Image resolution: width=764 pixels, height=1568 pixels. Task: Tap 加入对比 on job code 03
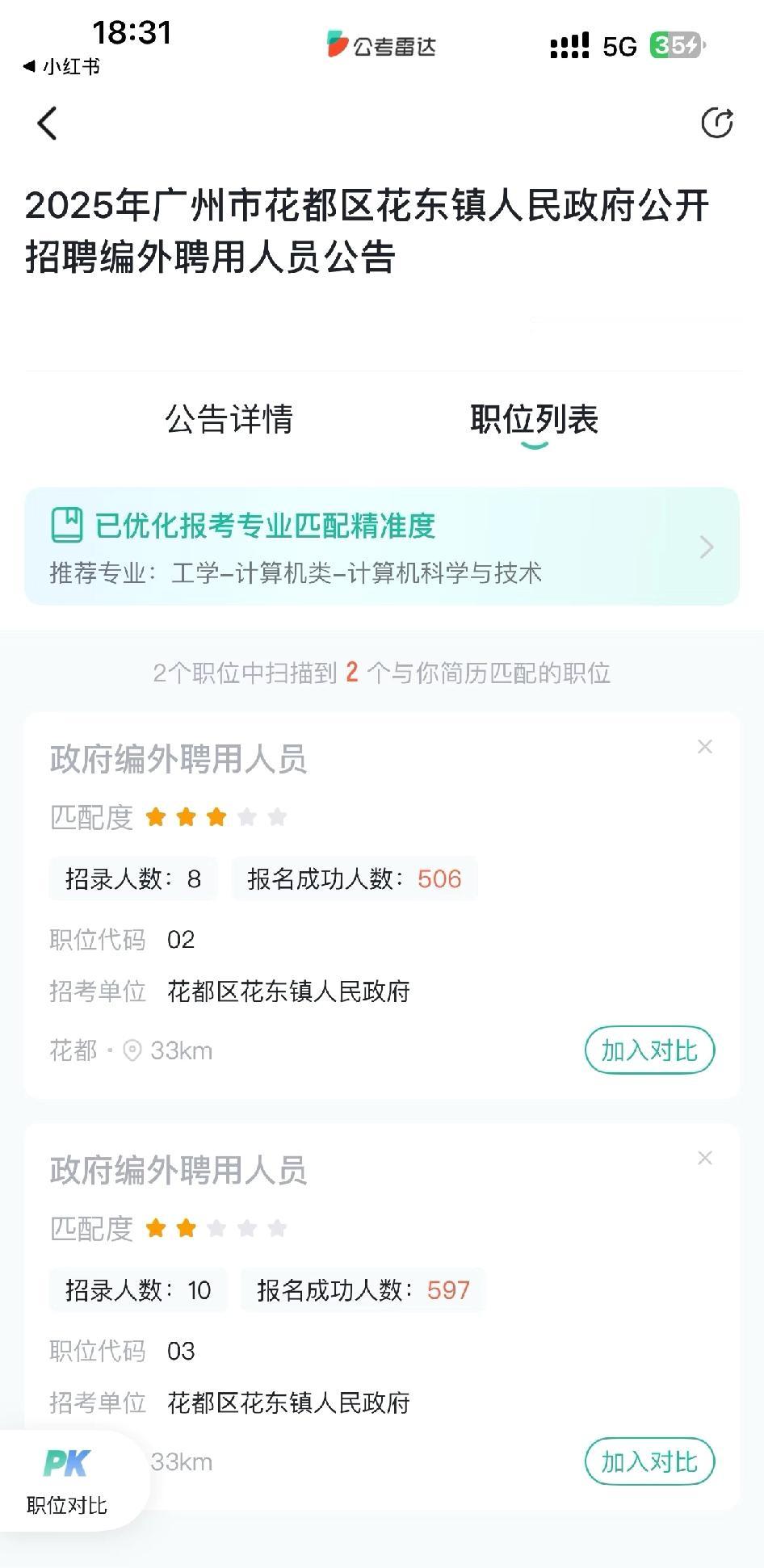pos(650,1461)
